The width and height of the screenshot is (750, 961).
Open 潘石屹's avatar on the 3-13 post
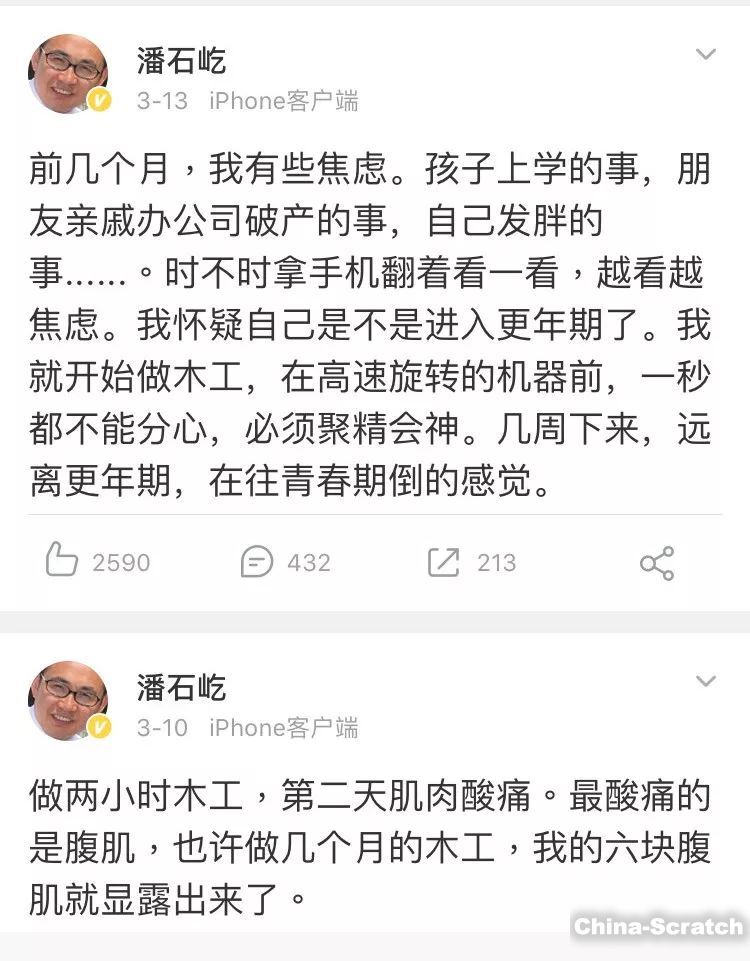[x=68, y=74]
